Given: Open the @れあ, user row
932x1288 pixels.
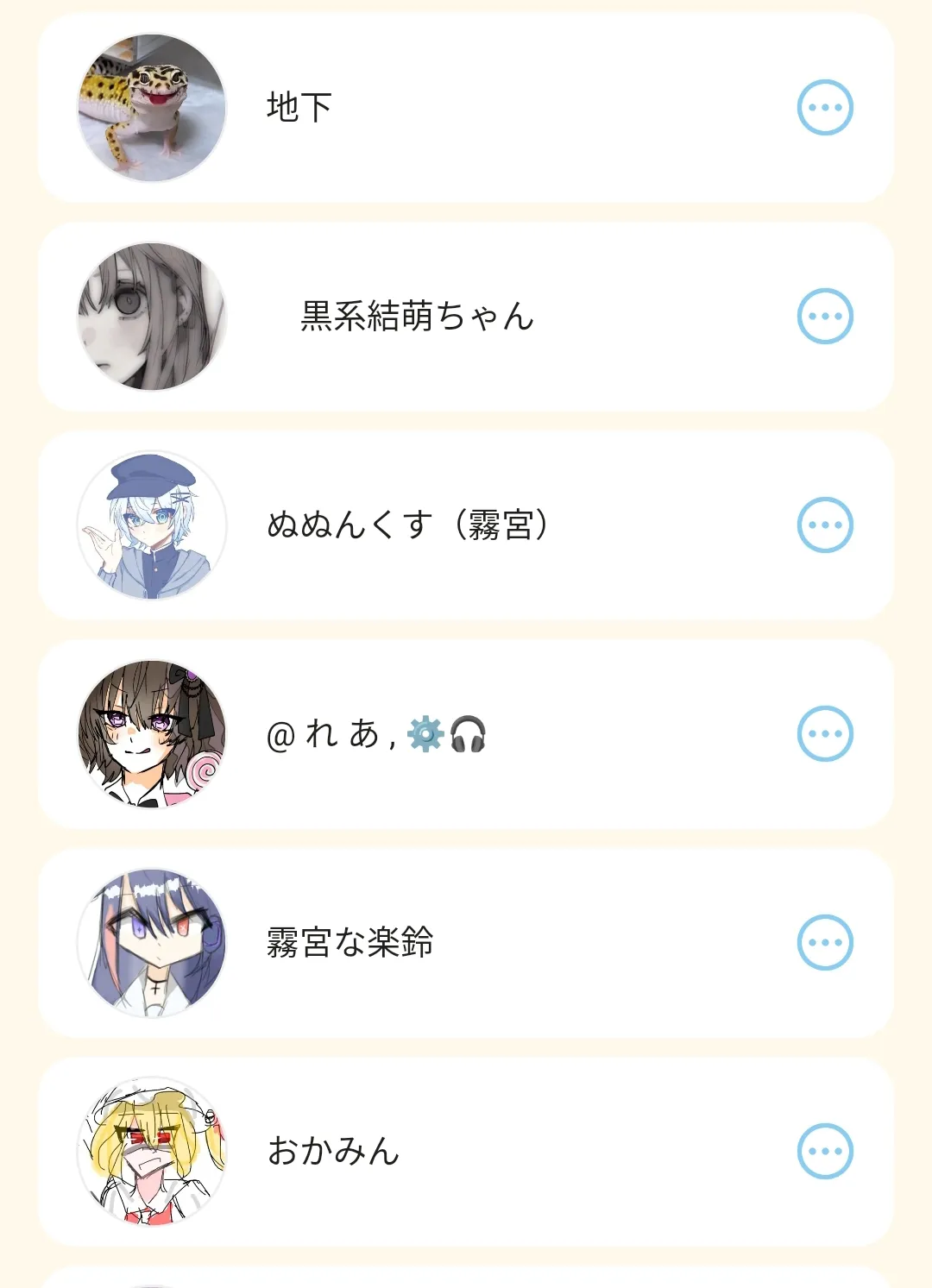Looking at the screenshot, I should [x=466, y=734].
